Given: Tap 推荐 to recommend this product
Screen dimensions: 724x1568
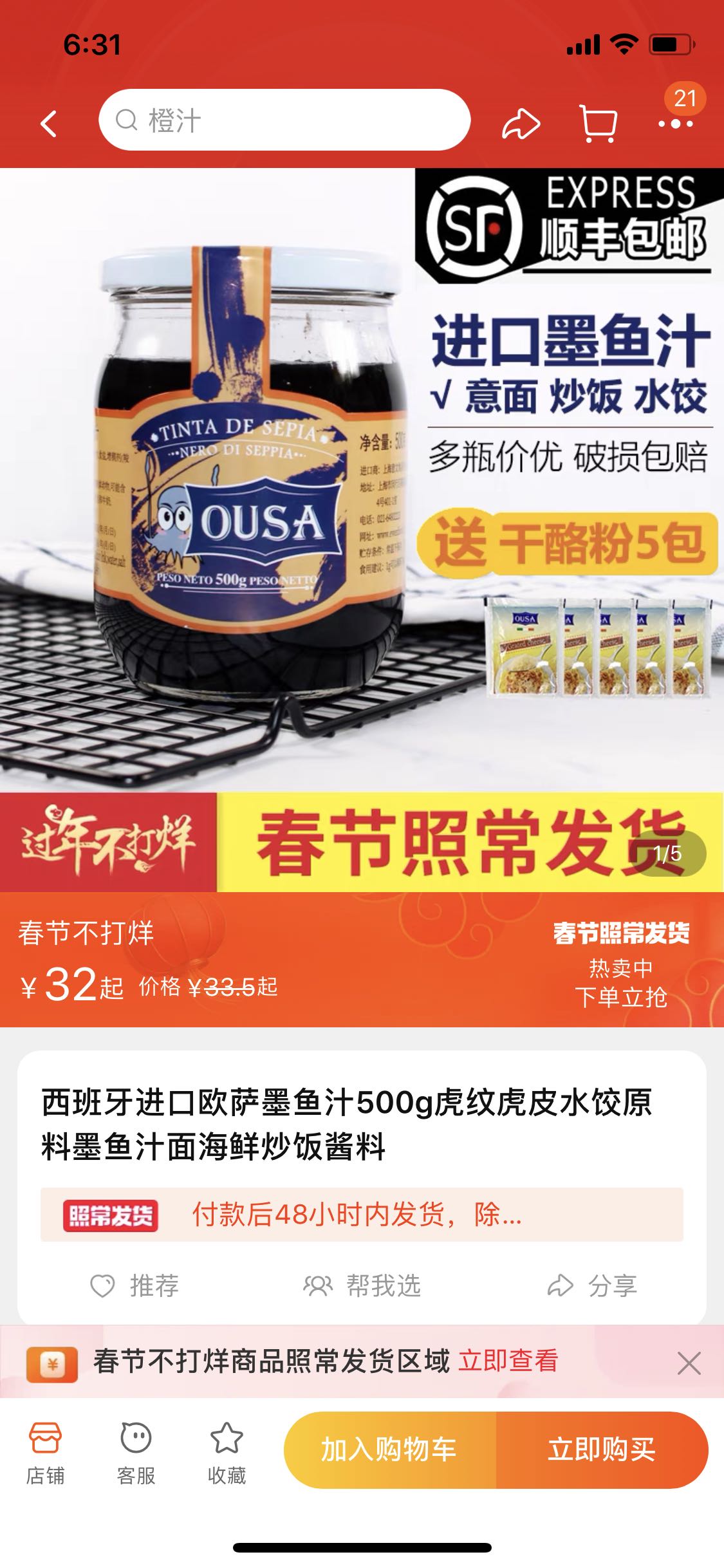Looking at the screenshot, I should [135, 1286].
